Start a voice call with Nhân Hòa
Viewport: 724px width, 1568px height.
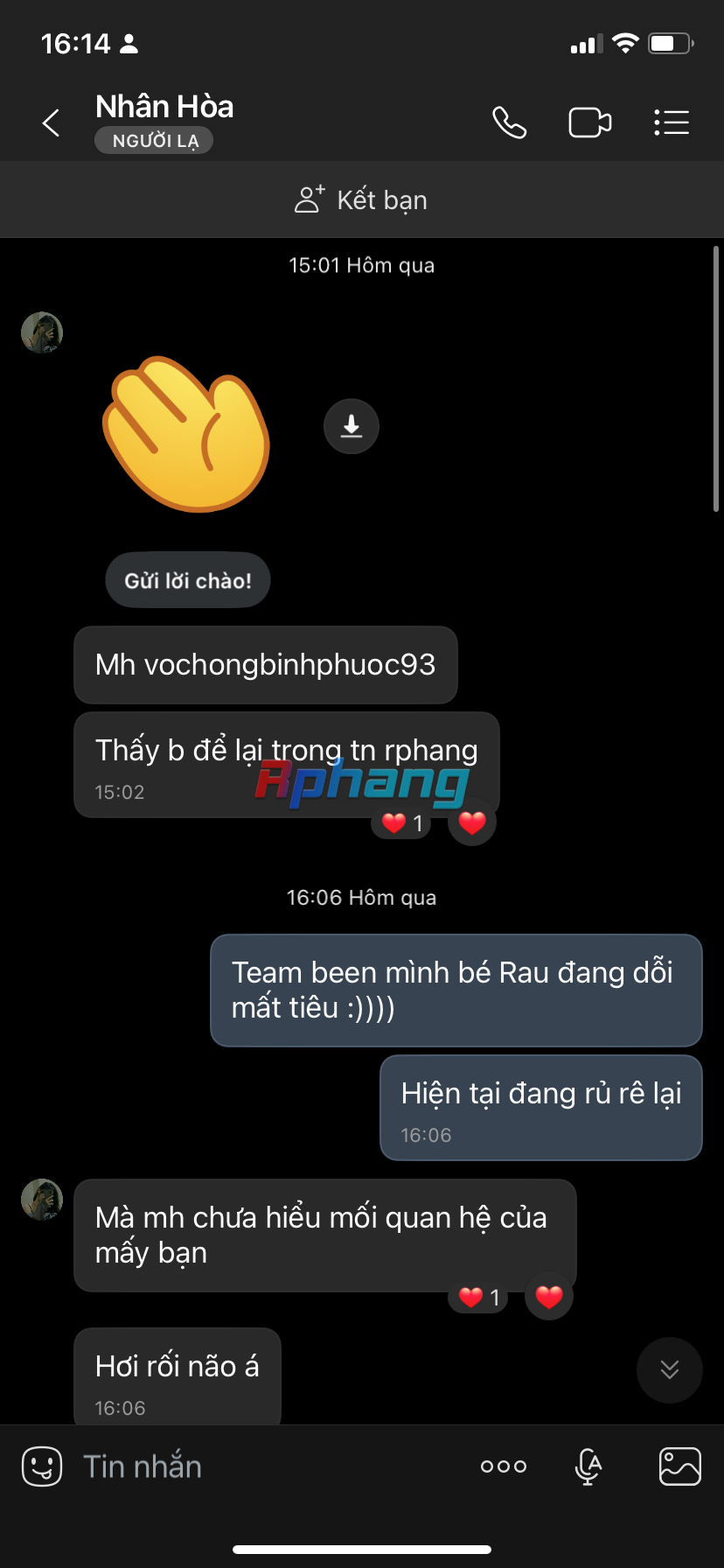point(509,122)
